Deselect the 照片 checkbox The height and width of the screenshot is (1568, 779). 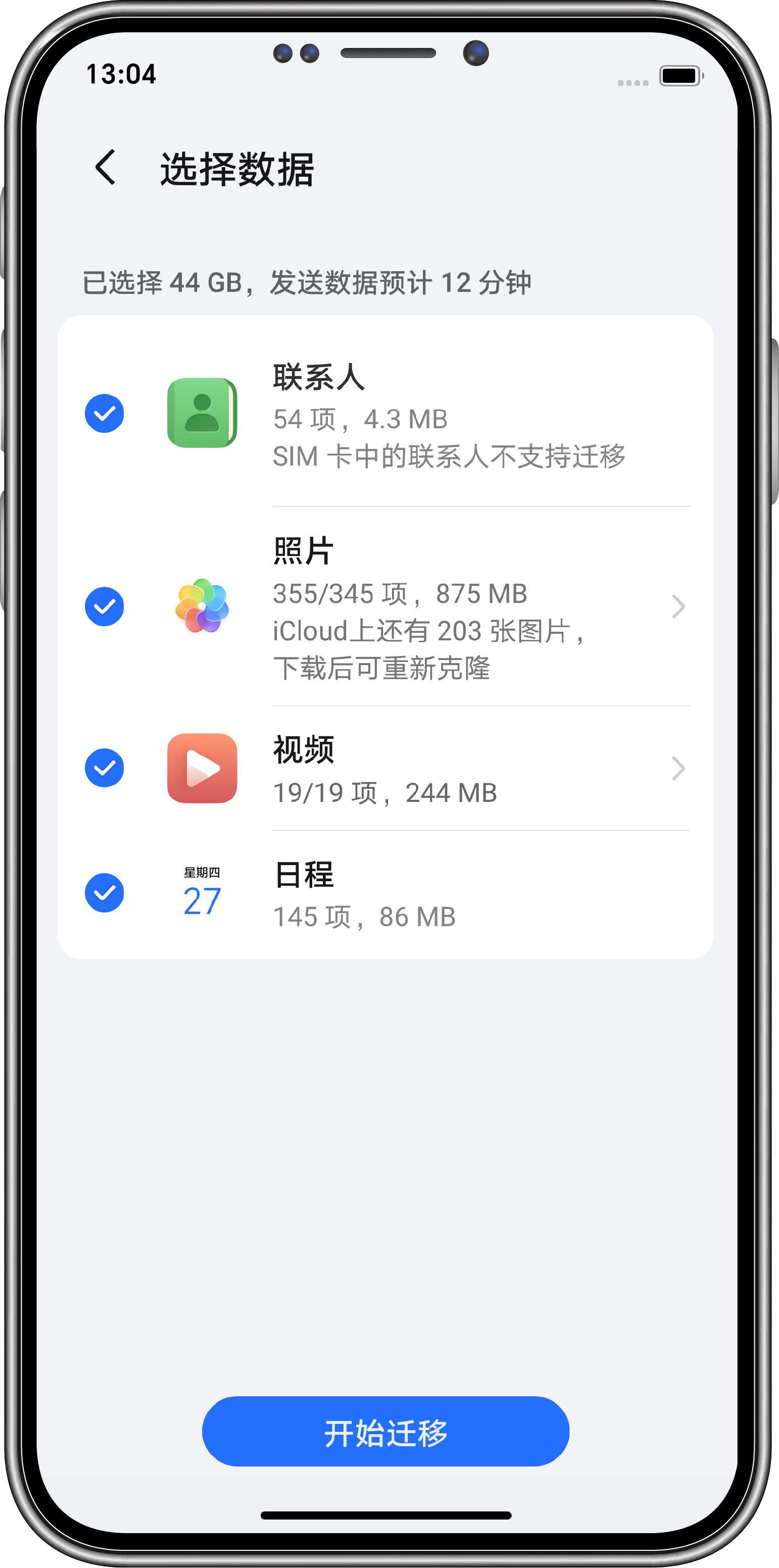104,606
